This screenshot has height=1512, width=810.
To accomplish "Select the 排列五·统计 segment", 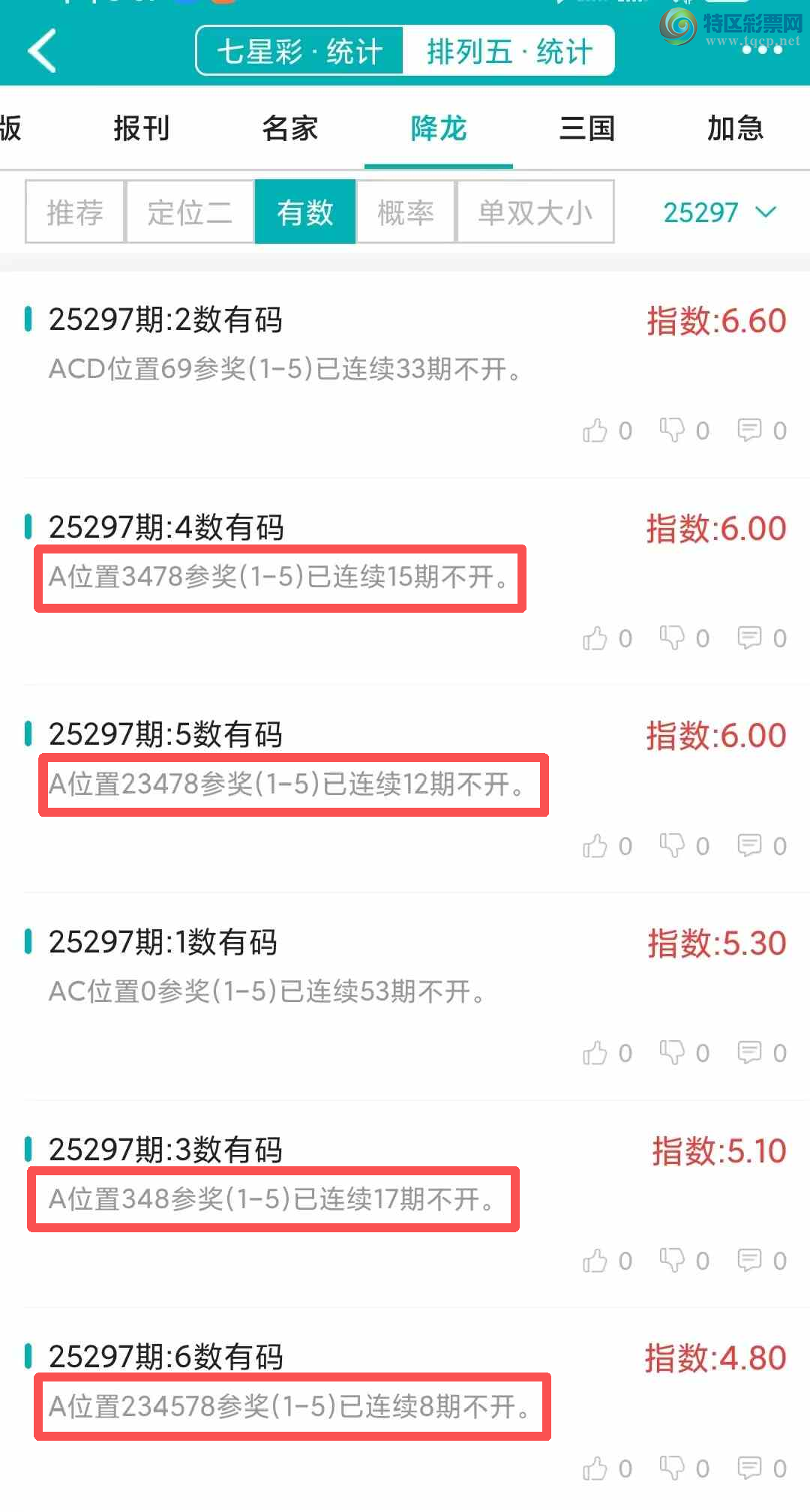I will tap(509, 51).
